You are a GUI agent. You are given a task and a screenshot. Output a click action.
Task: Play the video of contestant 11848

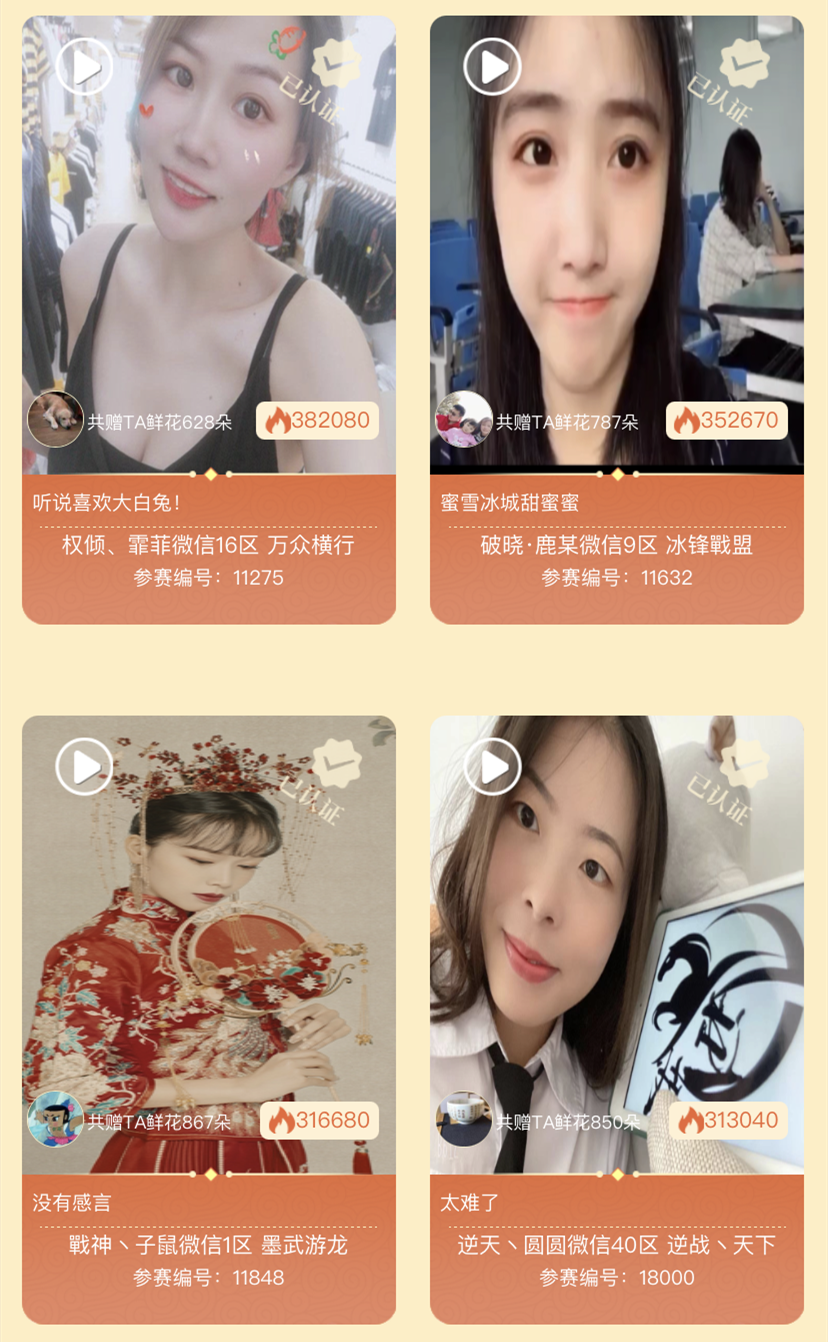click(84, 766)
